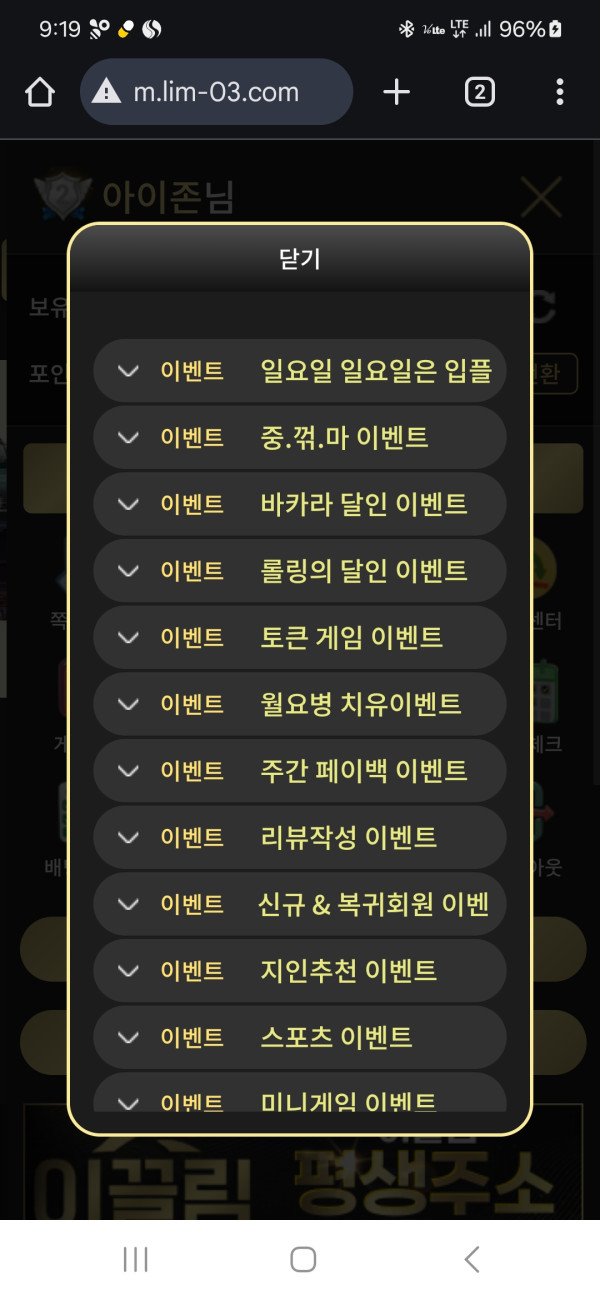Expand the 바카라 달인 이벤트 row
This screenshot has height=1300, width=600.
pyautogui.click(x=299, y=503)
